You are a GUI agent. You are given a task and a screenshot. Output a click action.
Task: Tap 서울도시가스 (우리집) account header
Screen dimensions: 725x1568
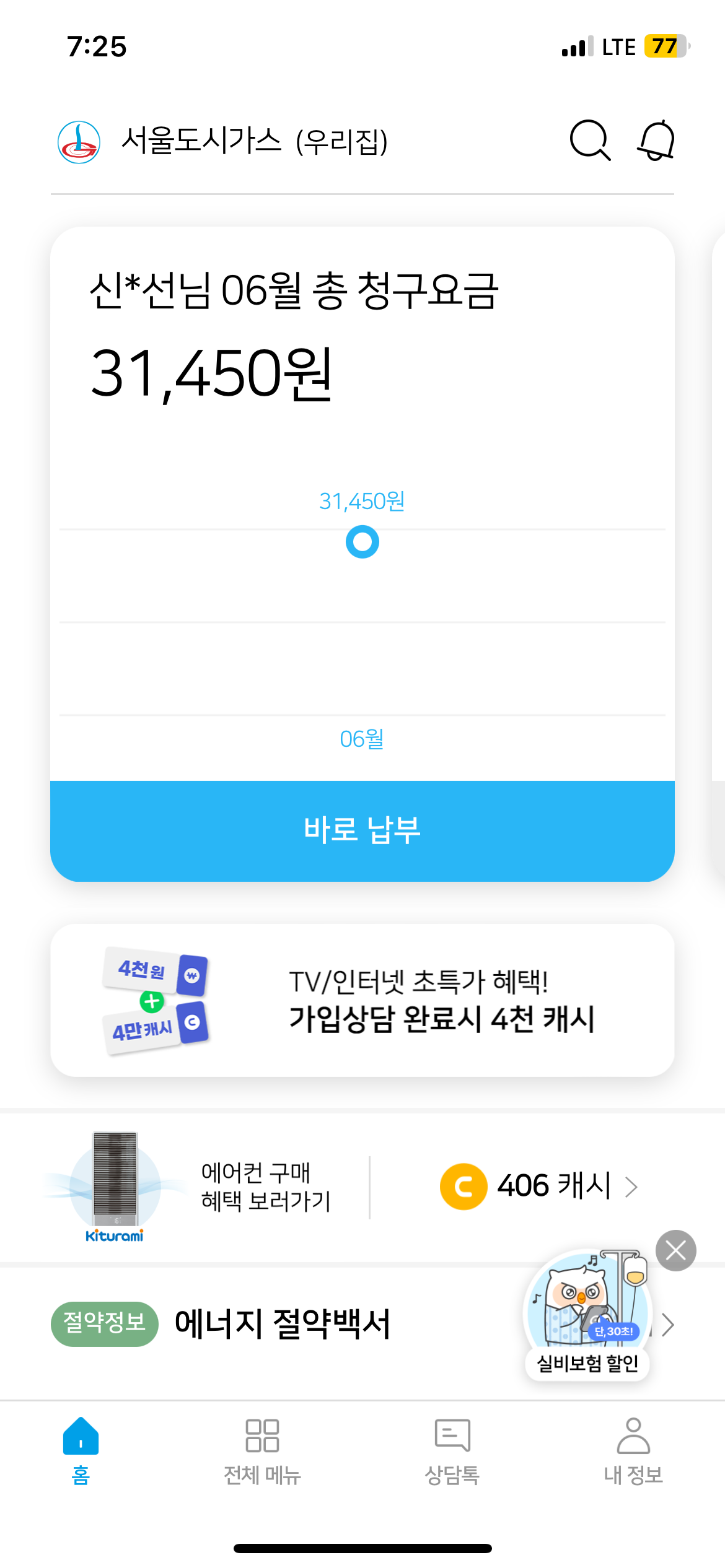(254, 142)
